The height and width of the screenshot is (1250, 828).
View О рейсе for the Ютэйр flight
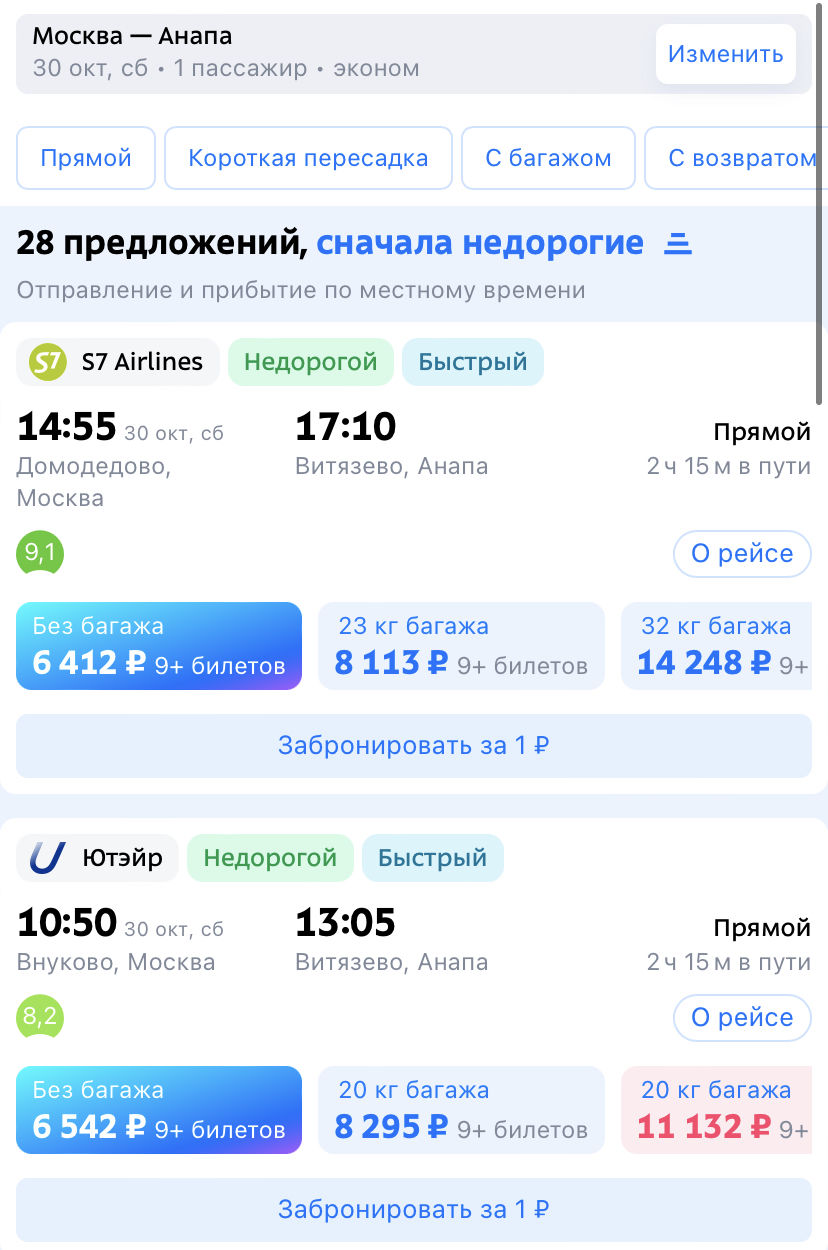point(742,1018)
